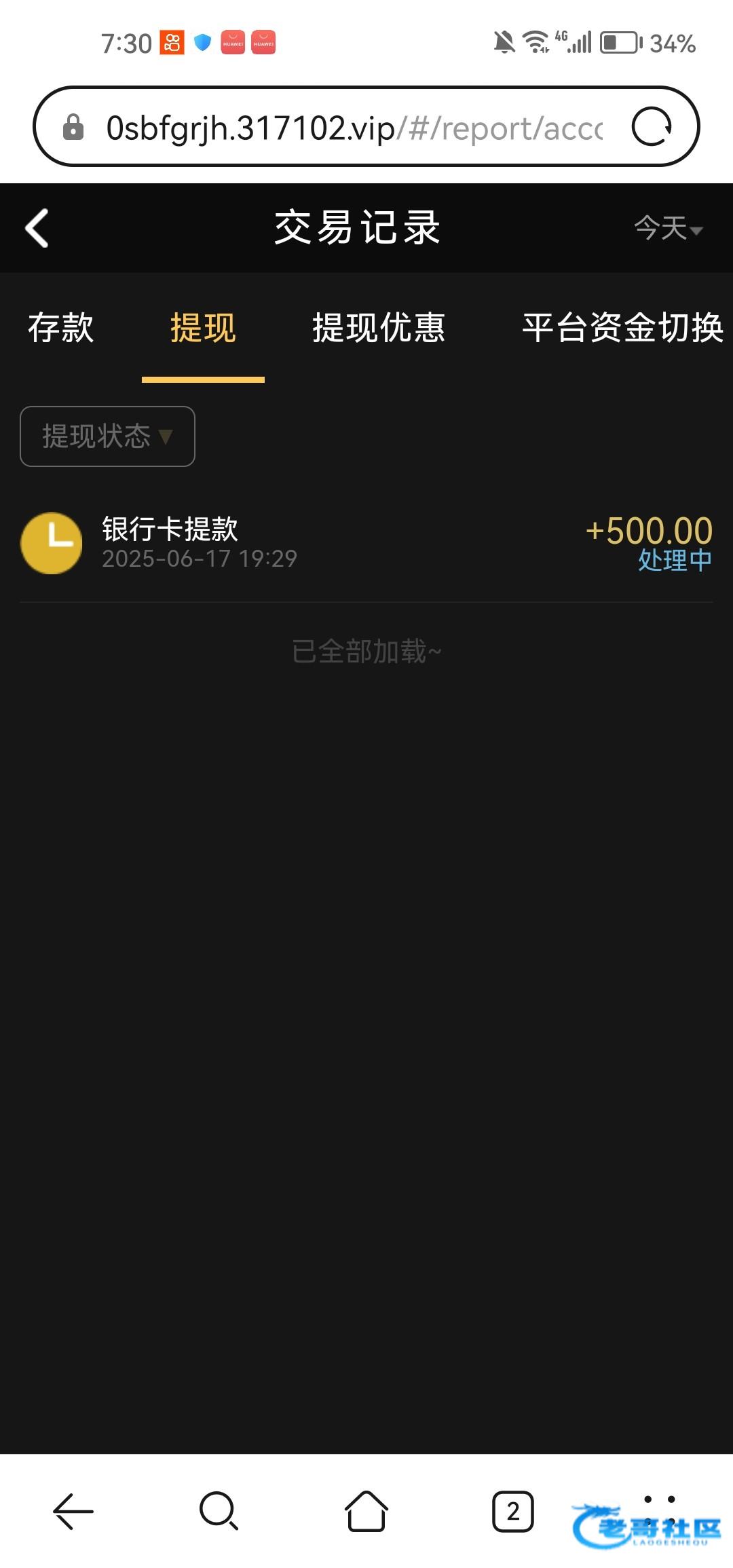Open the browser search icon
Viewport: 733px width, 1568px height.
pos(219,1511)
